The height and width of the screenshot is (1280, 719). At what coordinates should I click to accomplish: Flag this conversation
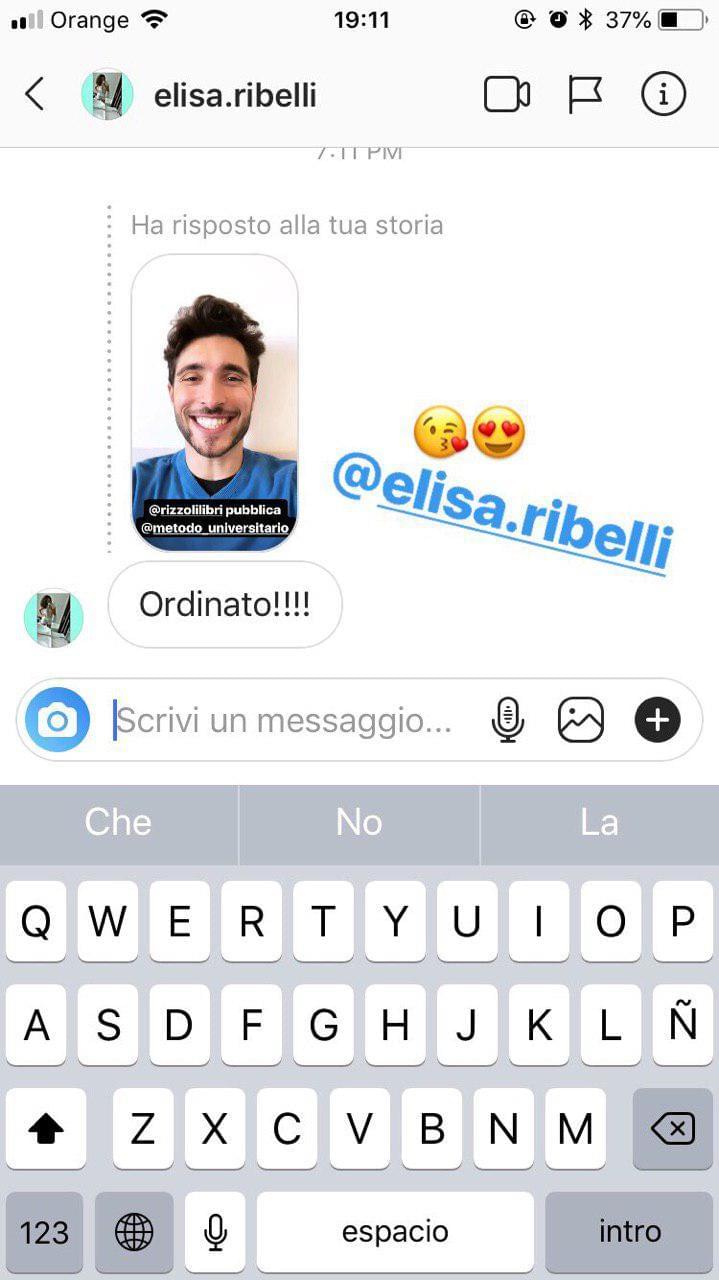[x=585, y=95]
